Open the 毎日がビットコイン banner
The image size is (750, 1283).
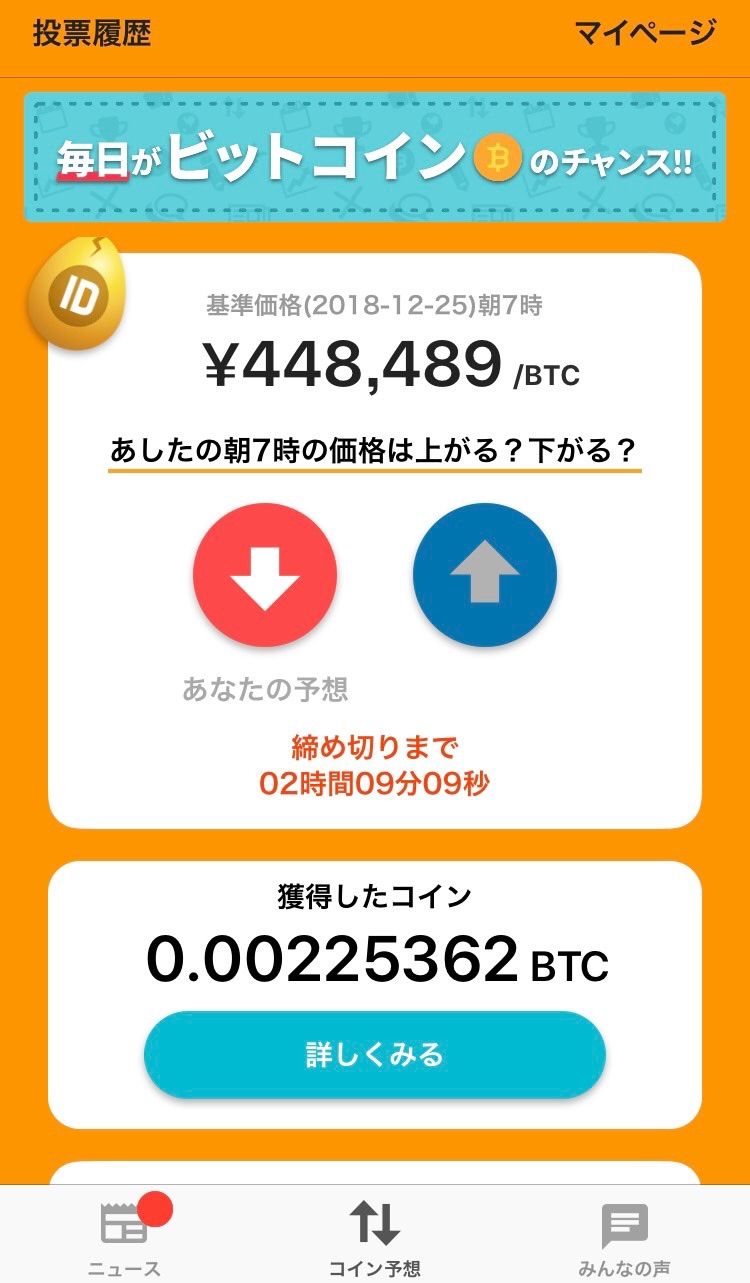pyautogui.click(x=375, y=157)
